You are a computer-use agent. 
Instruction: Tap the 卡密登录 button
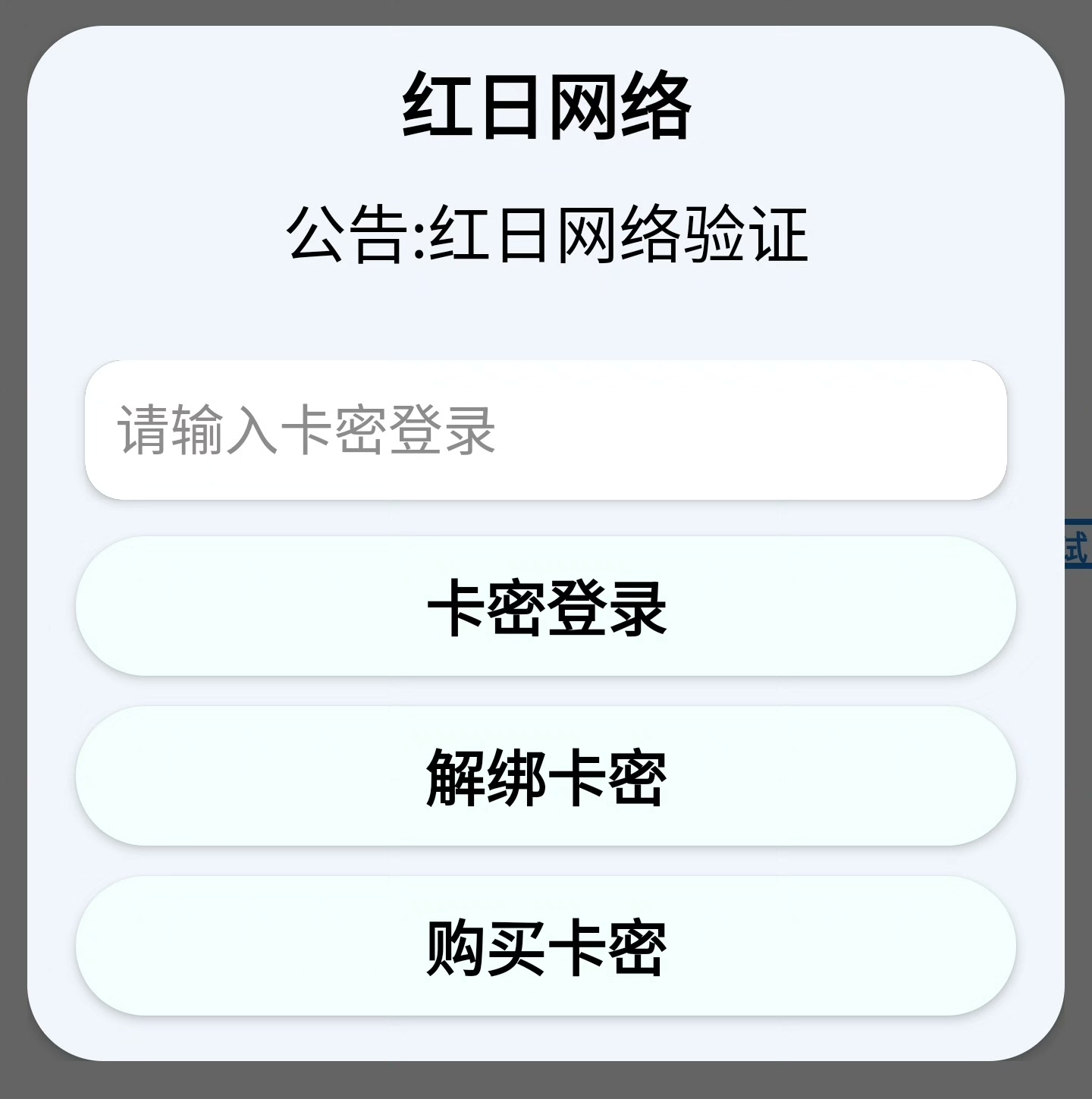click(x=546, y=606)
